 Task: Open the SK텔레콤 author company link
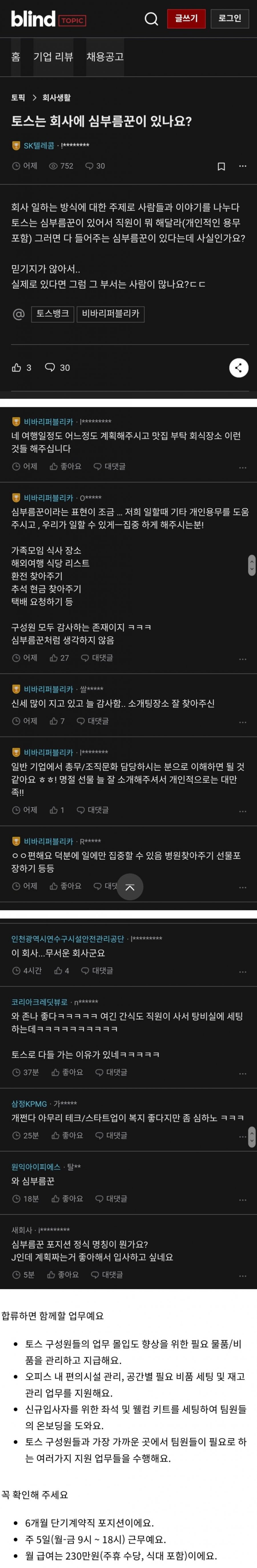pyautogui.click(x=38, y=146)
